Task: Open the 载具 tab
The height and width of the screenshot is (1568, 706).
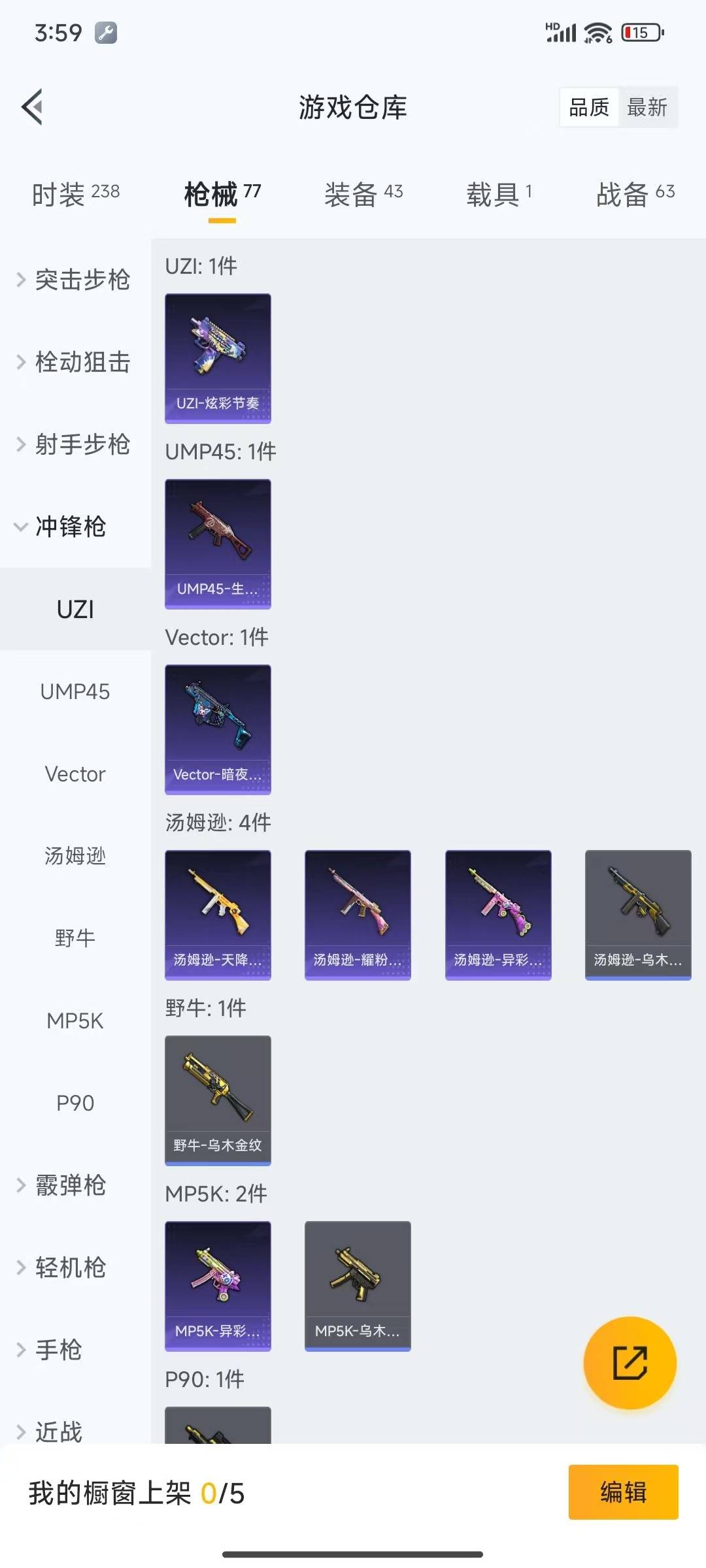Action: [x=499, y=194]
